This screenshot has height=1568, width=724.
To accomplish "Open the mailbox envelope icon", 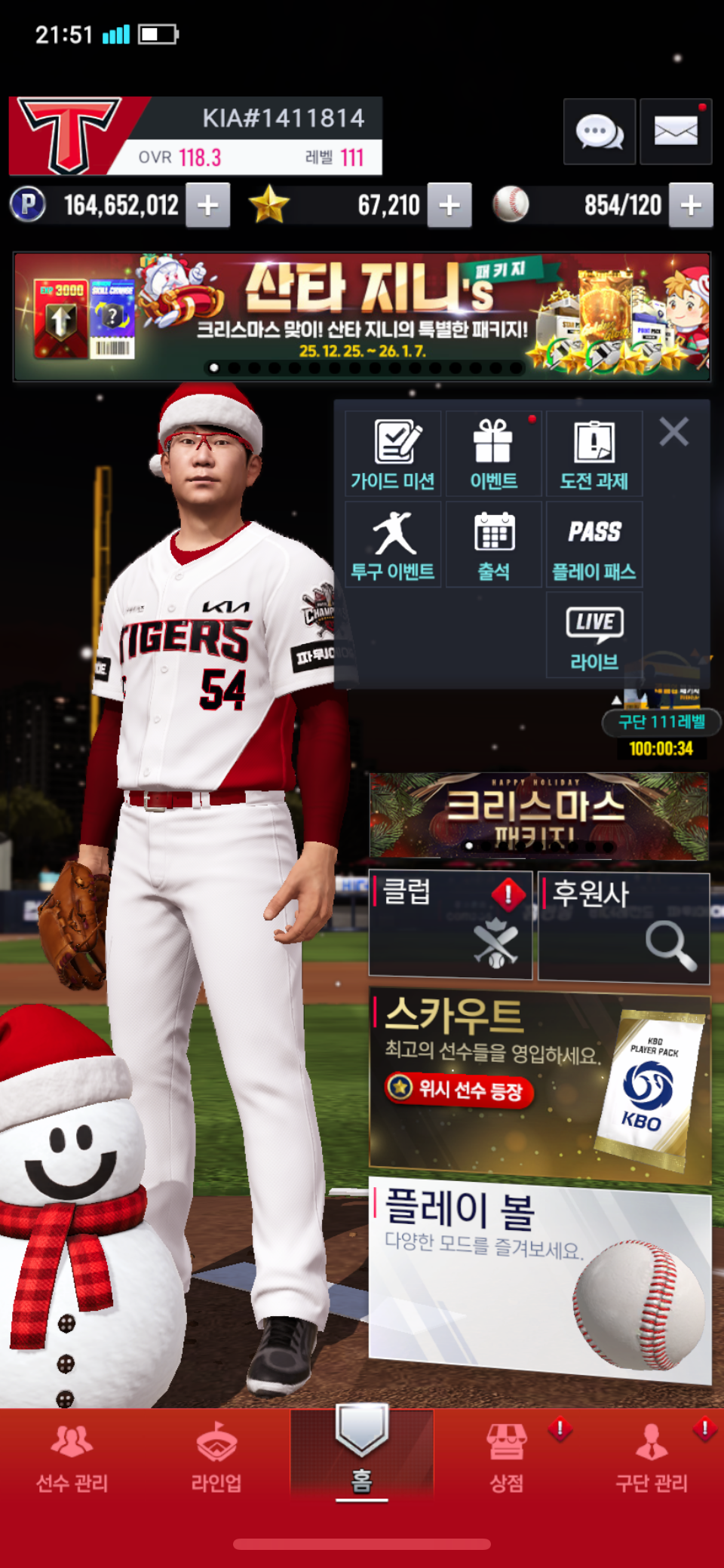I will pyautogui.click(x=675, y=132).
